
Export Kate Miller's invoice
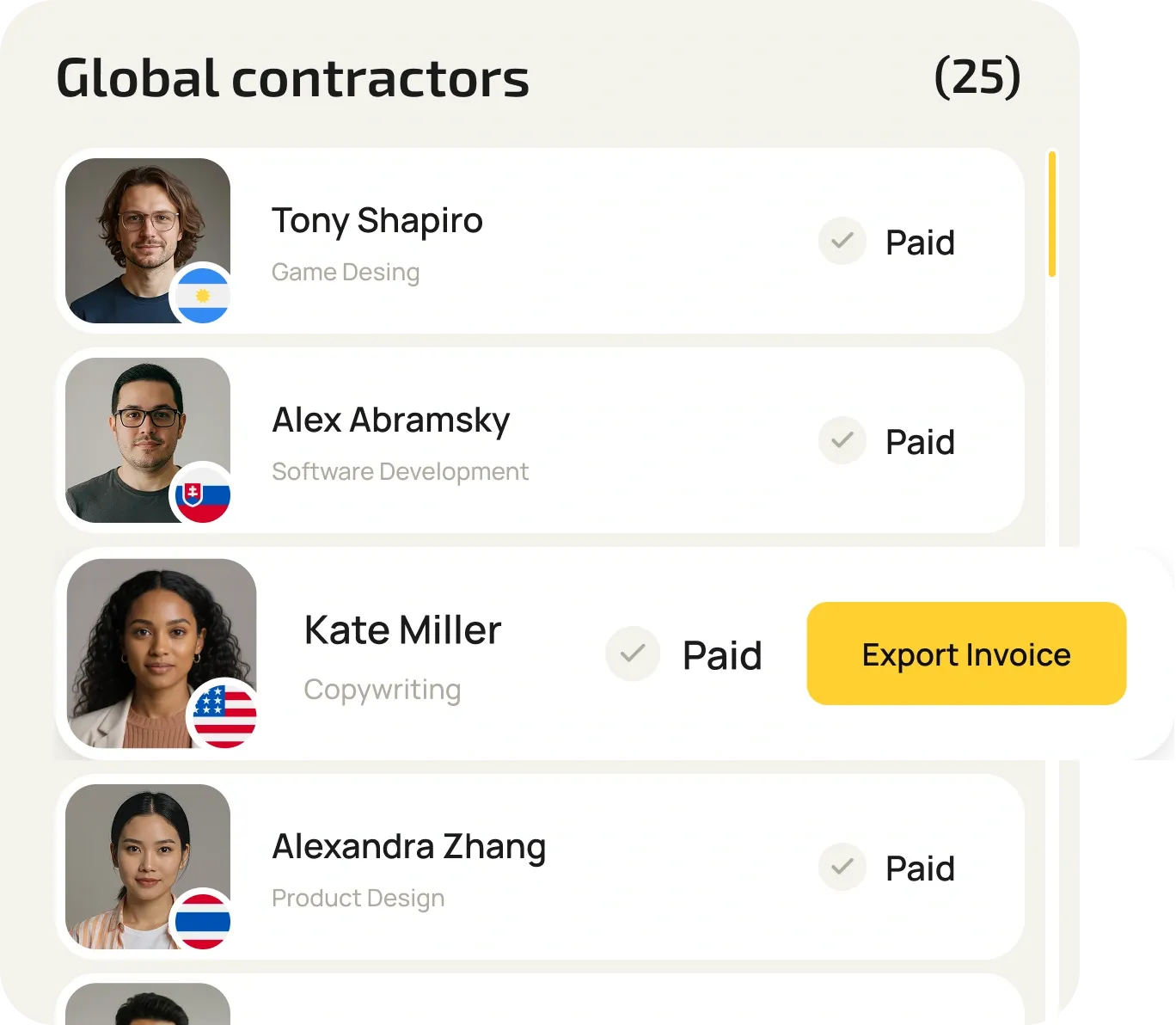965,654
